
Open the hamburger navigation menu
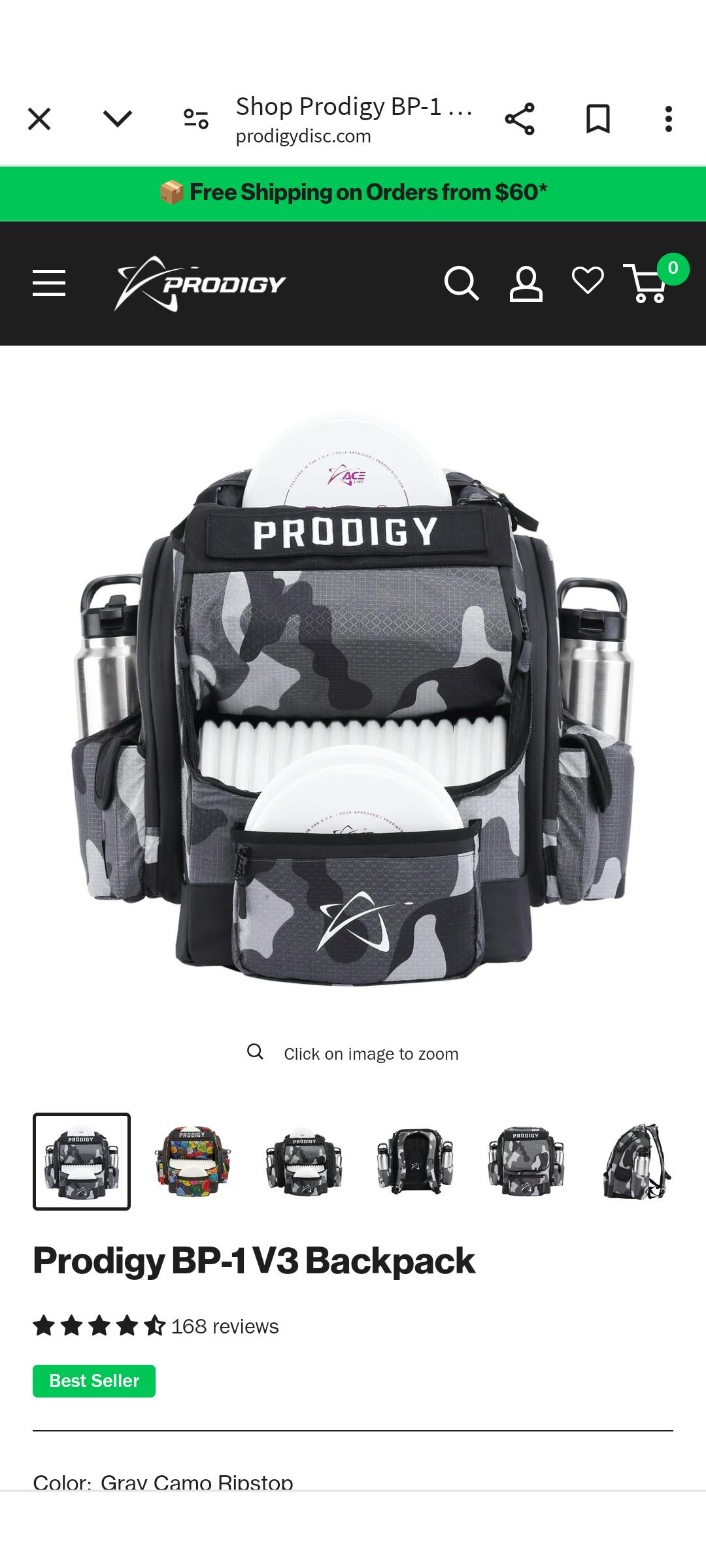point(49,283)
